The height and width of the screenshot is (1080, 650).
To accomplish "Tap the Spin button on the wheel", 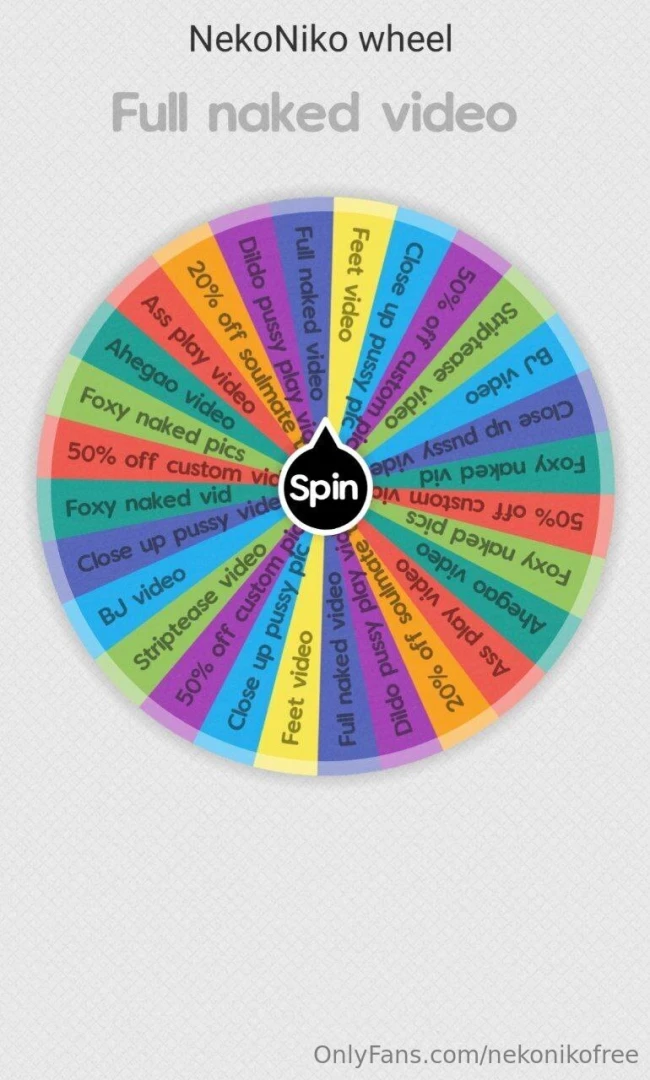I will (x=325, y=488).
